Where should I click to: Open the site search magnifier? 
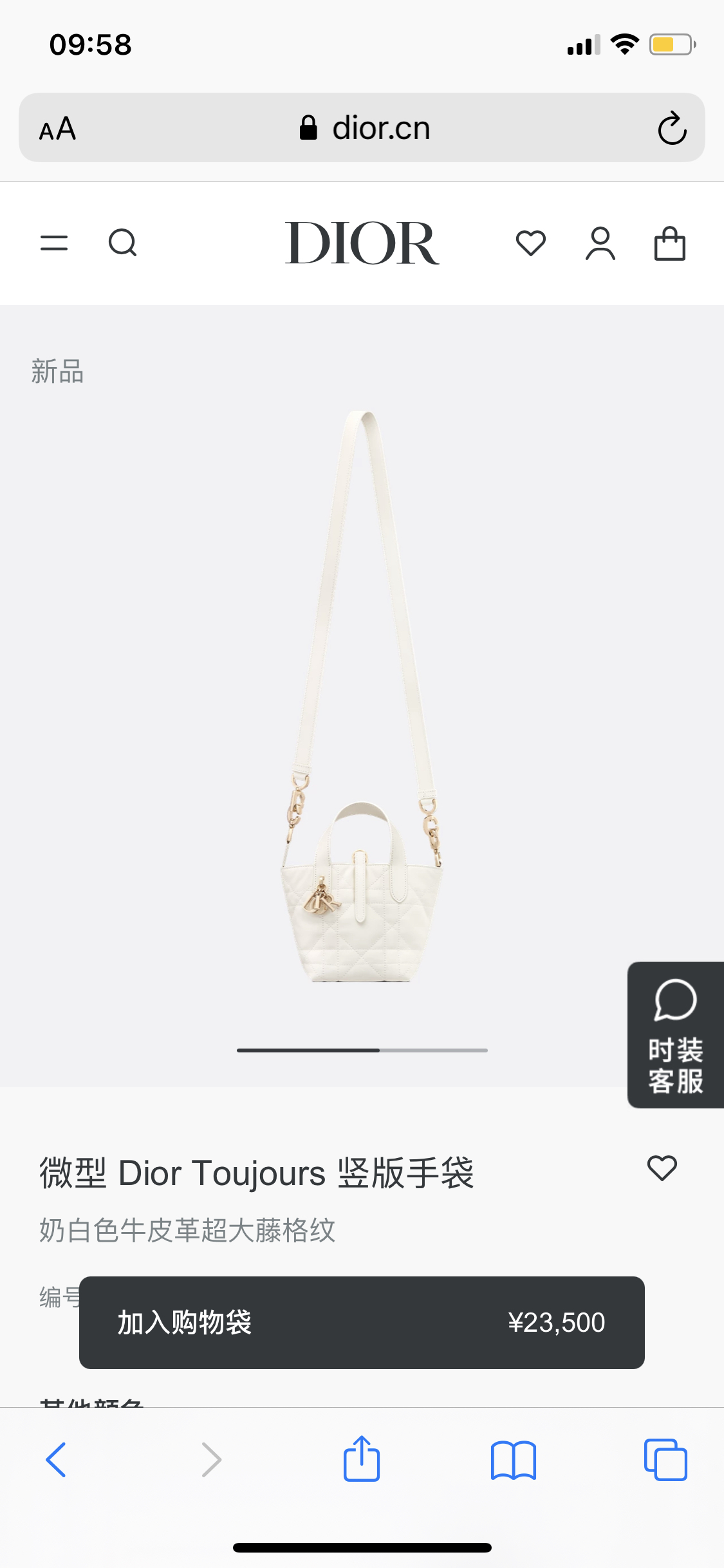coord(122,243)
